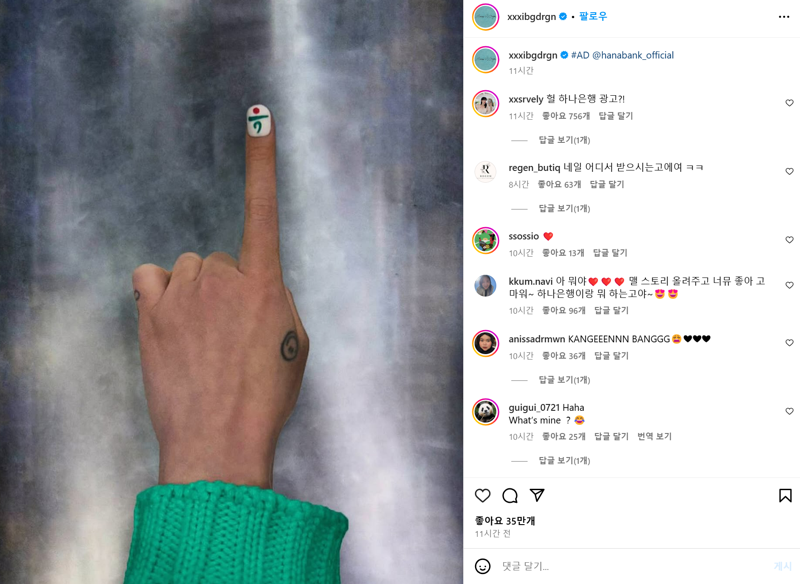Tap the comment speech bubble icon

tap(510, 495)
